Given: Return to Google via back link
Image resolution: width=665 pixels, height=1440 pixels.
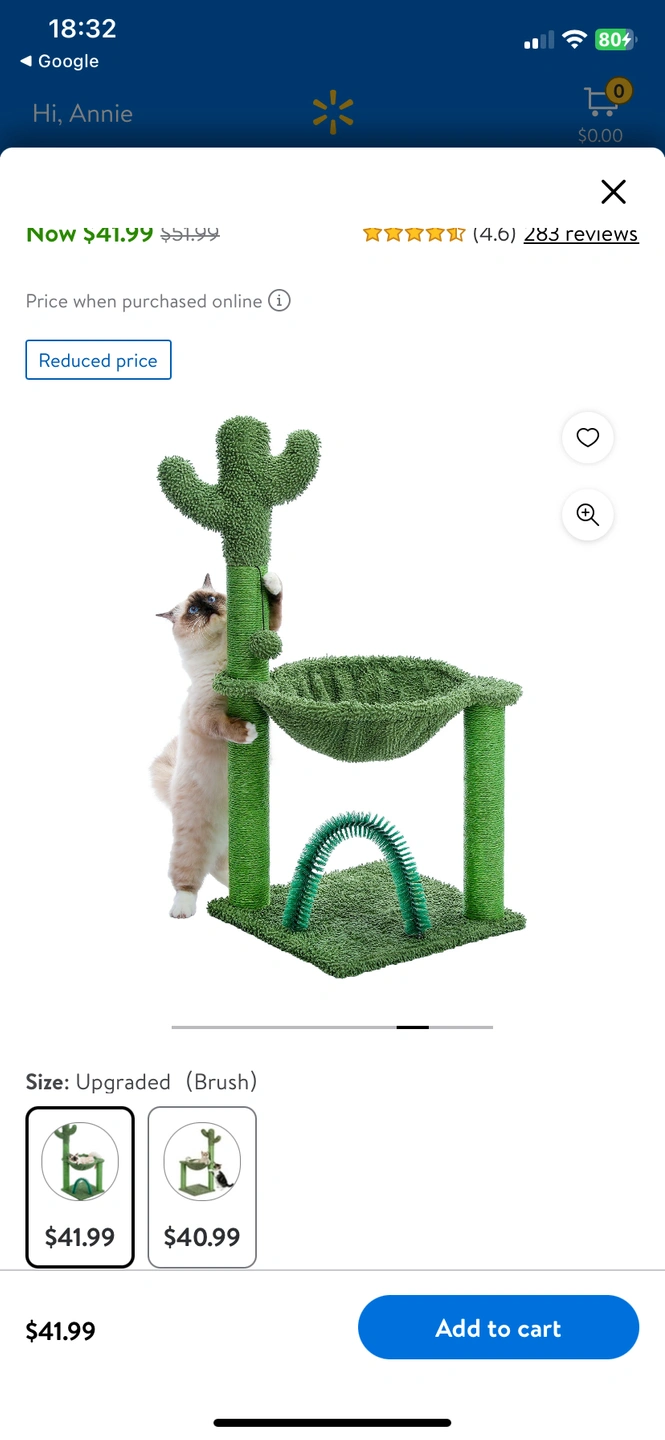Looking at the screenshot, I should pos(60,61).
